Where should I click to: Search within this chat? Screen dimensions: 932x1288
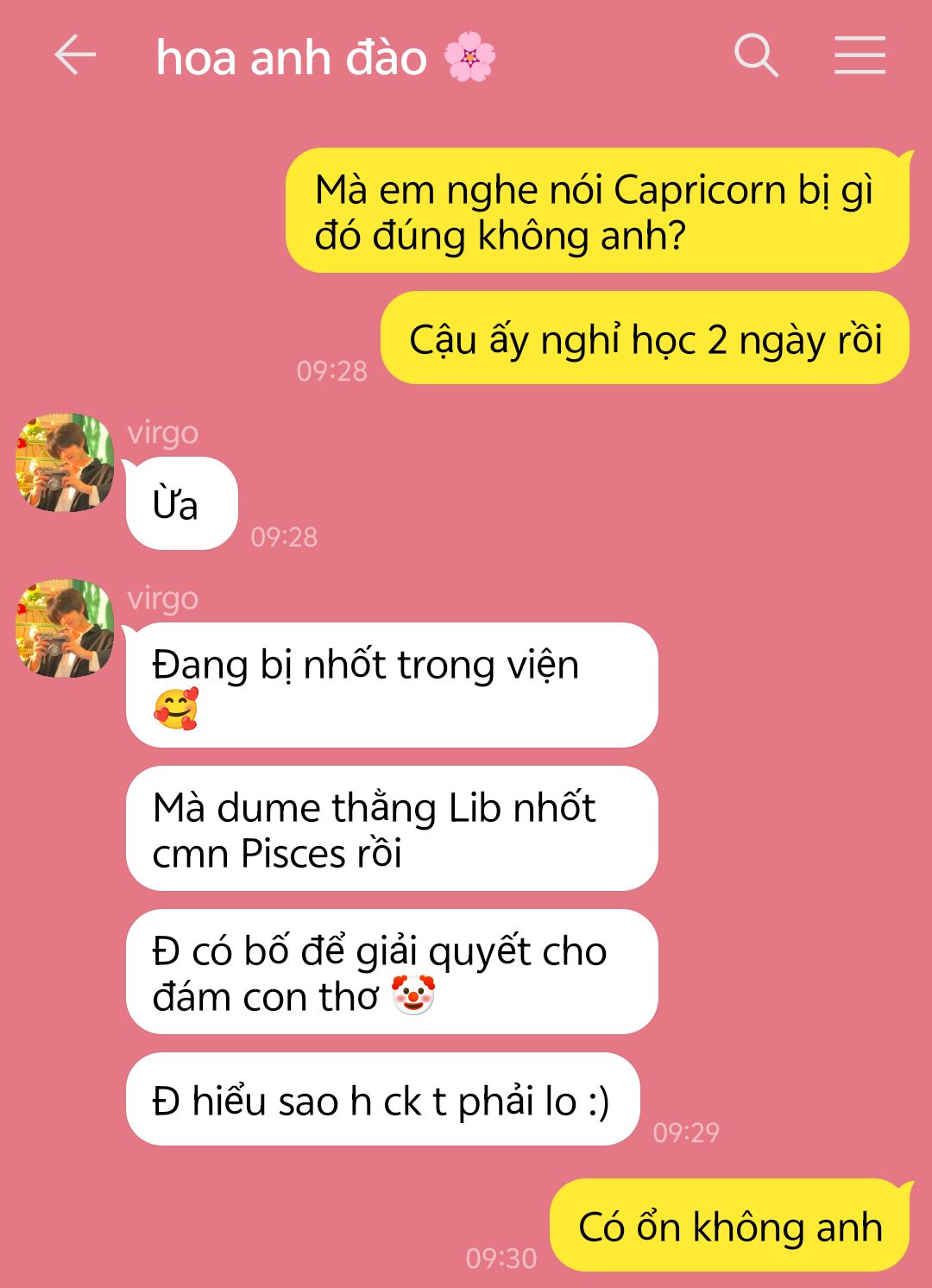tap(756, 56)
